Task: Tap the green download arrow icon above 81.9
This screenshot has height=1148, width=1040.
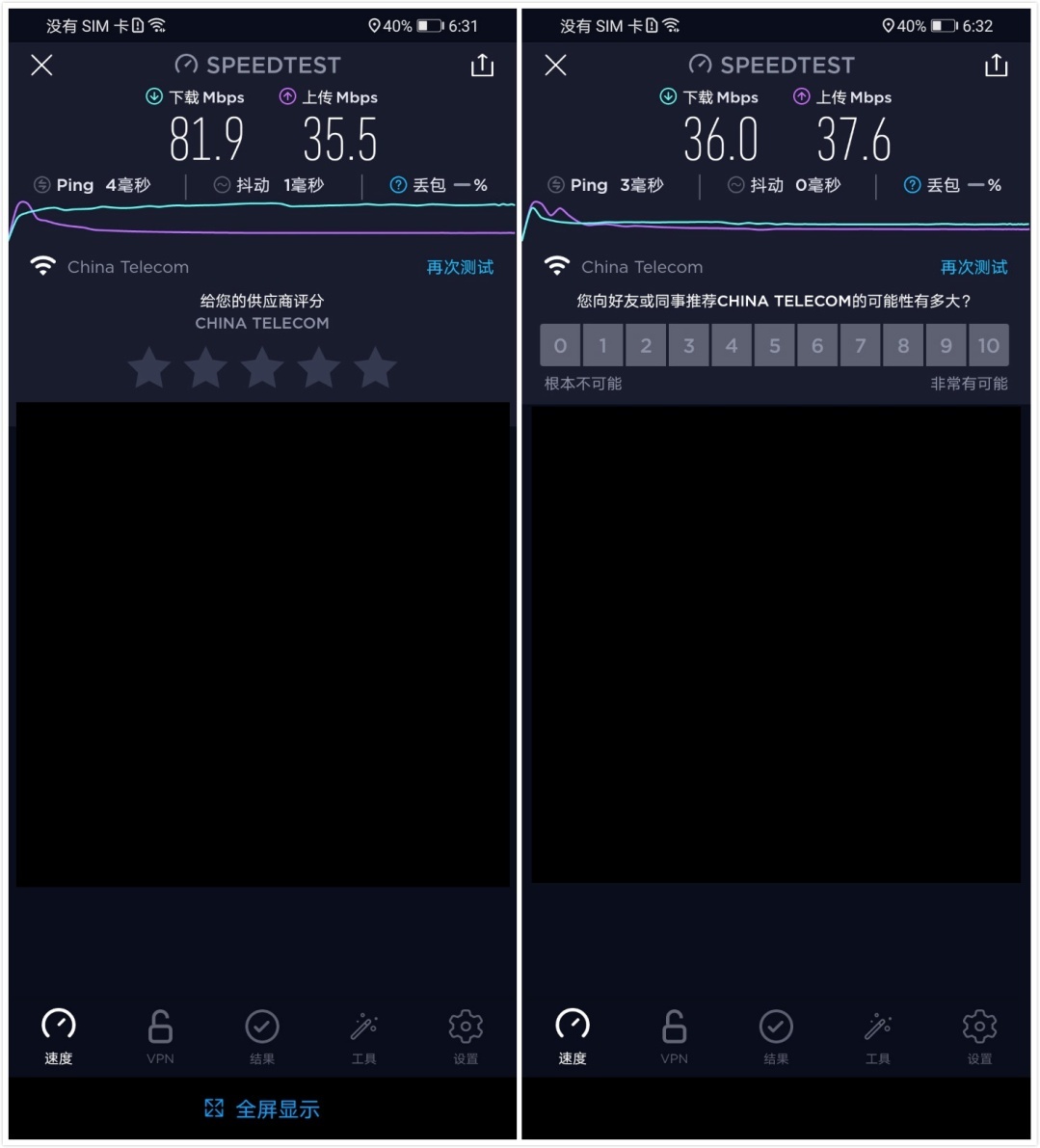Action: coord(153,96)
